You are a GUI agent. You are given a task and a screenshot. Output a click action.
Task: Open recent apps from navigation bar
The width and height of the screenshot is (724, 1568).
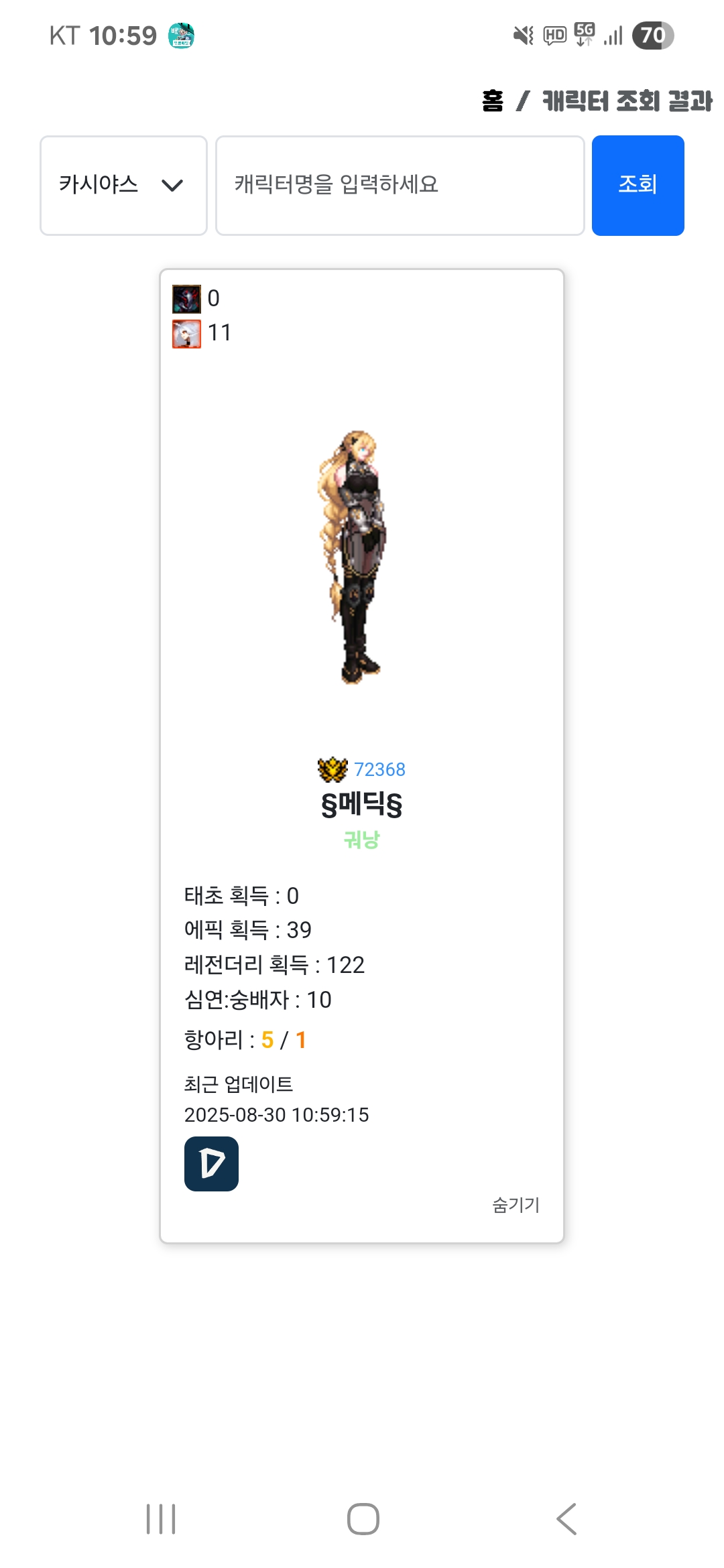(x=161, y=1518)
